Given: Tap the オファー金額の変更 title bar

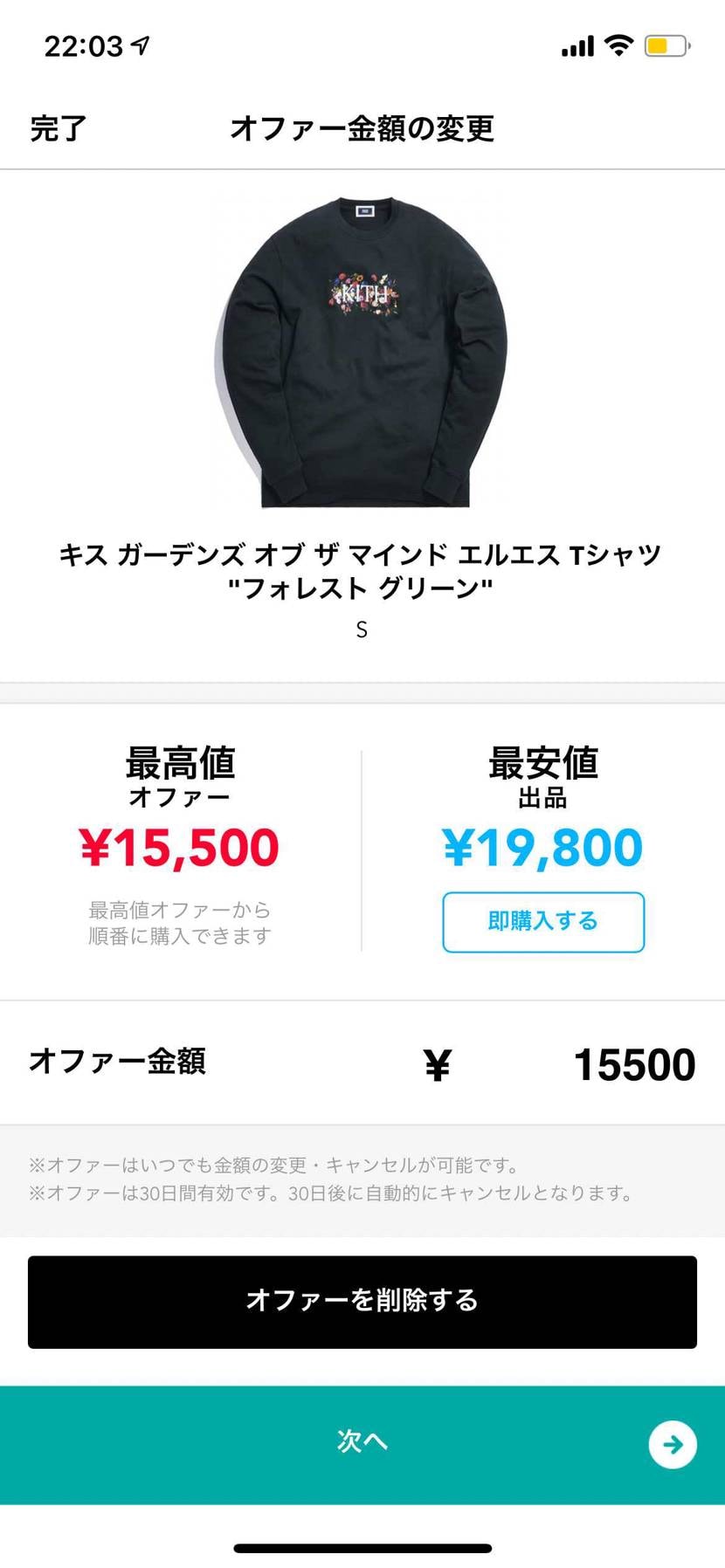Looking at the screenshot, I should [x=362, y=128].
